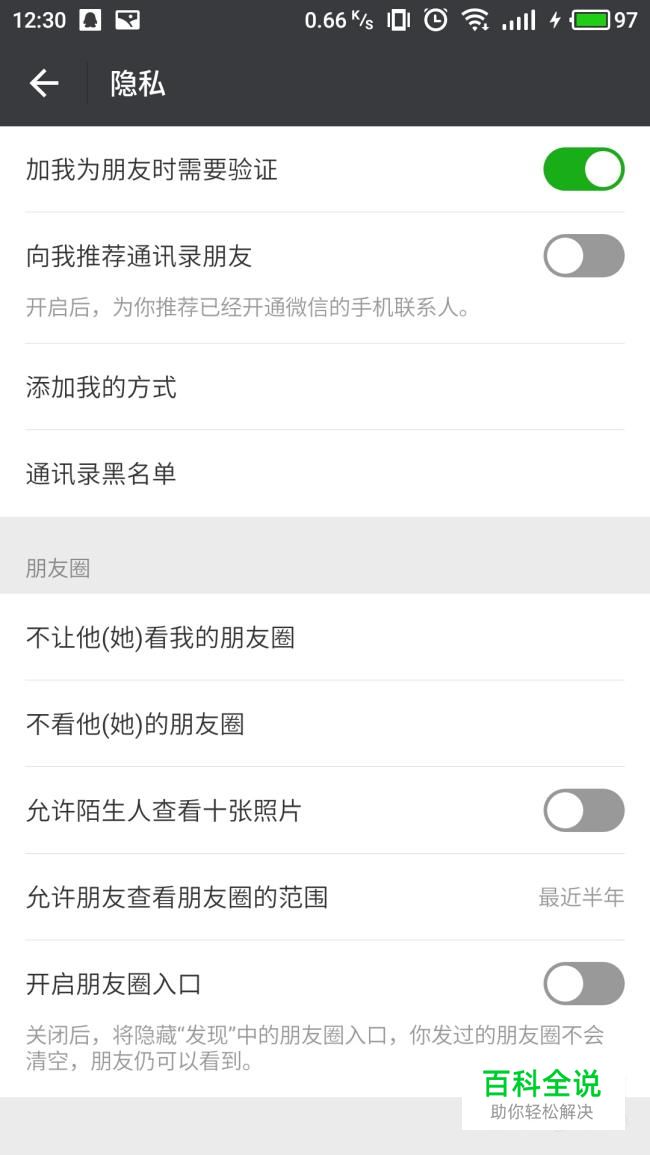Viewport: 650px width, 1155px height.
Task: Open 不看他(她)的朋友圈
Action: click(x=325, y=724)
